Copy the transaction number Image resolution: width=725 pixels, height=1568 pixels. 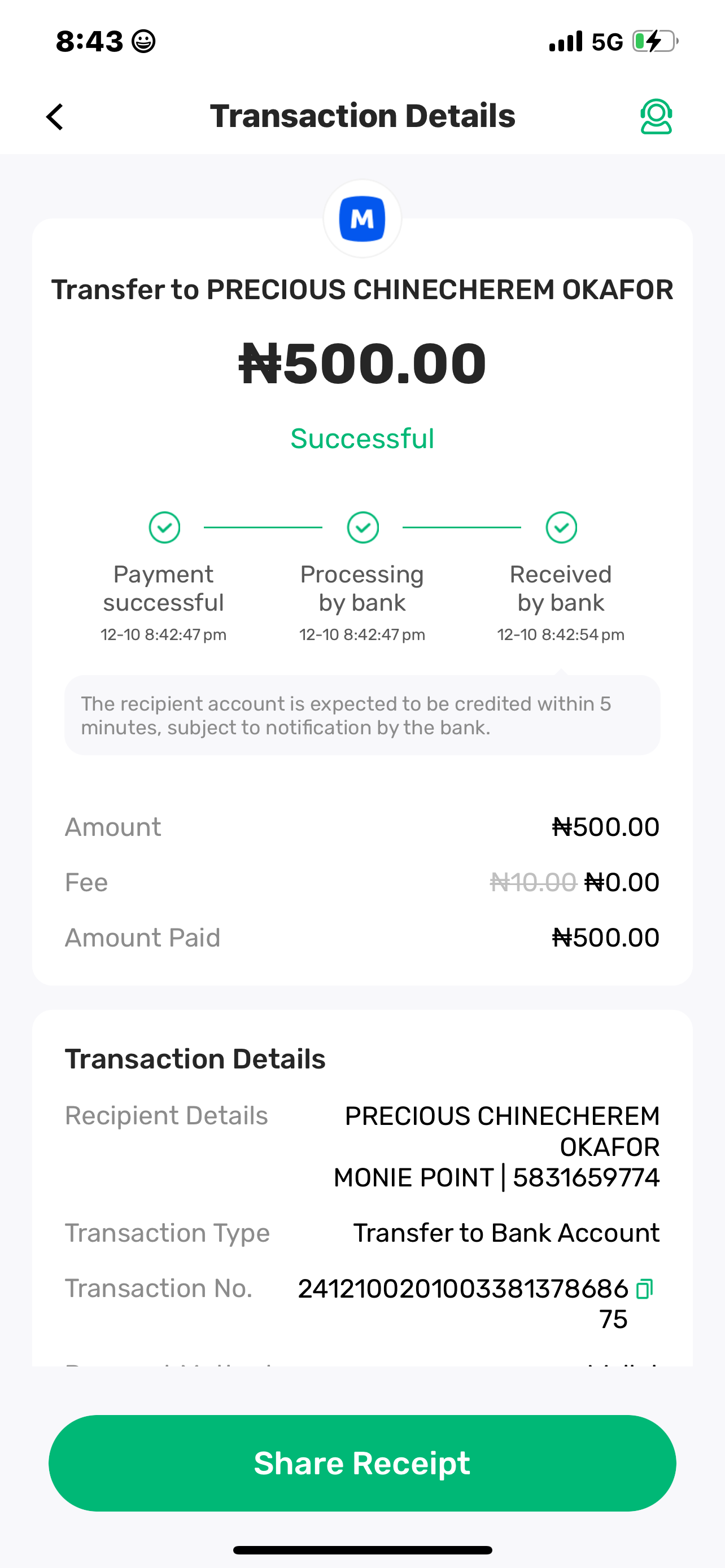coord(644,1289)
